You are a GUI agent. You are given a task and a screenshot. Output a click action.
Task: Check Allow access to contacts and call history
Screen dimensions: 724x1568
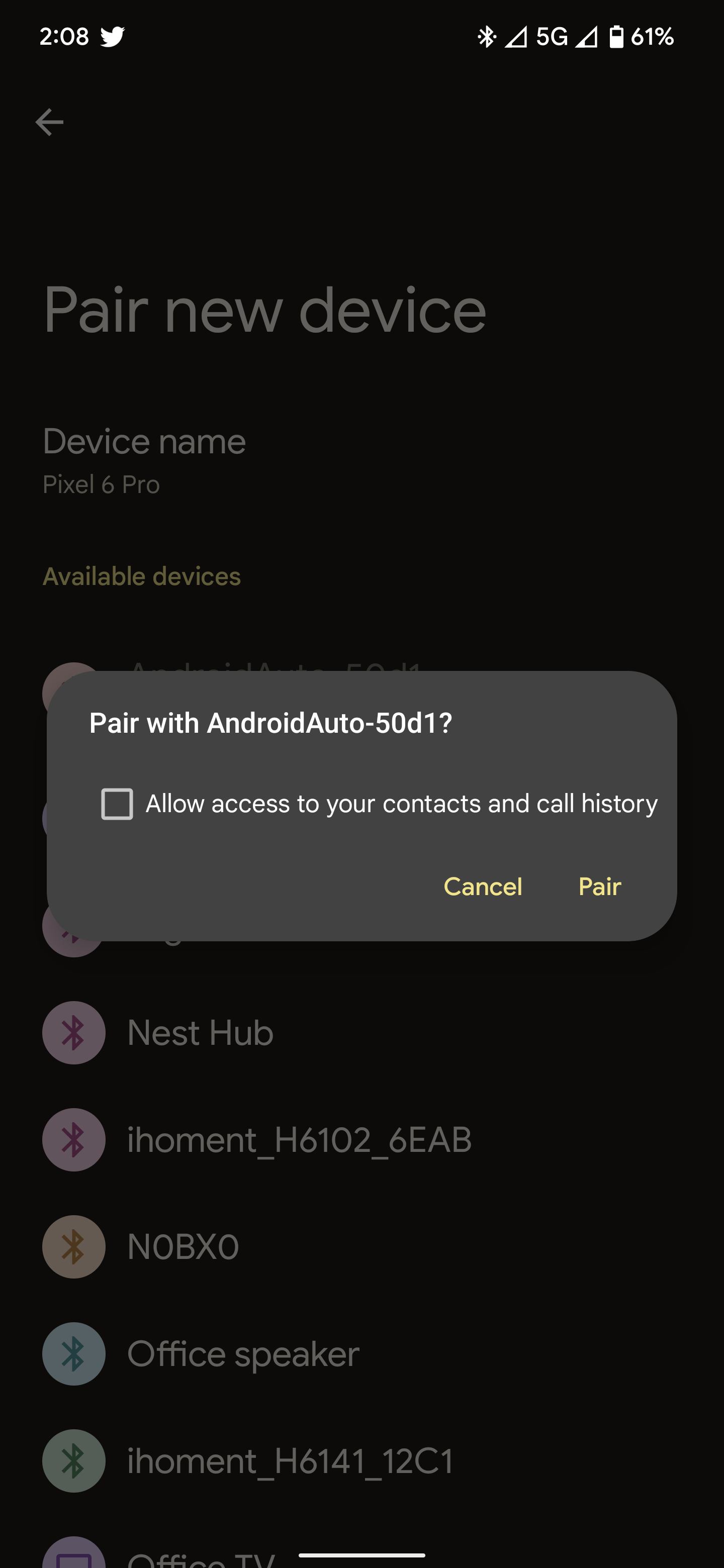[x=117, y=804]
